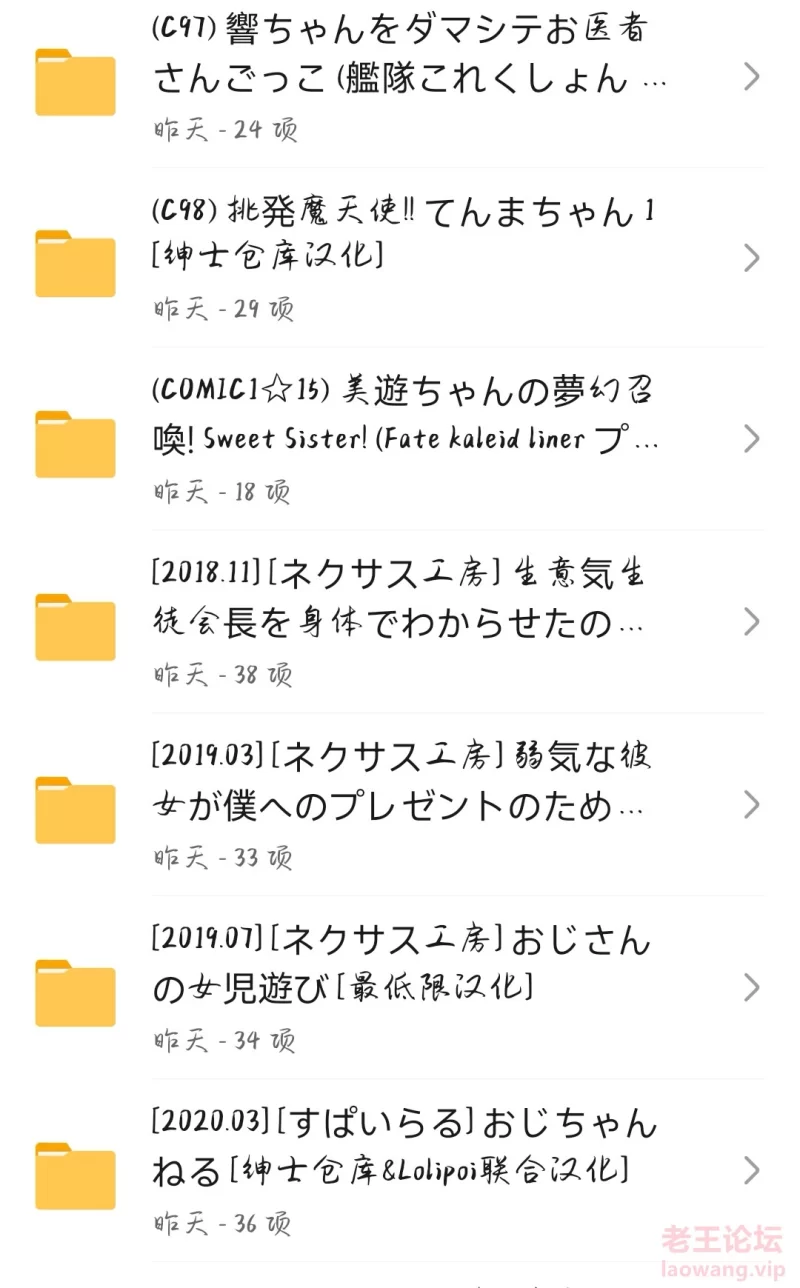Image resolution: width=800 pixels, height=1288 pixels.
Task: Open the [2018.11] folder with 38 items
Action: 400,622
